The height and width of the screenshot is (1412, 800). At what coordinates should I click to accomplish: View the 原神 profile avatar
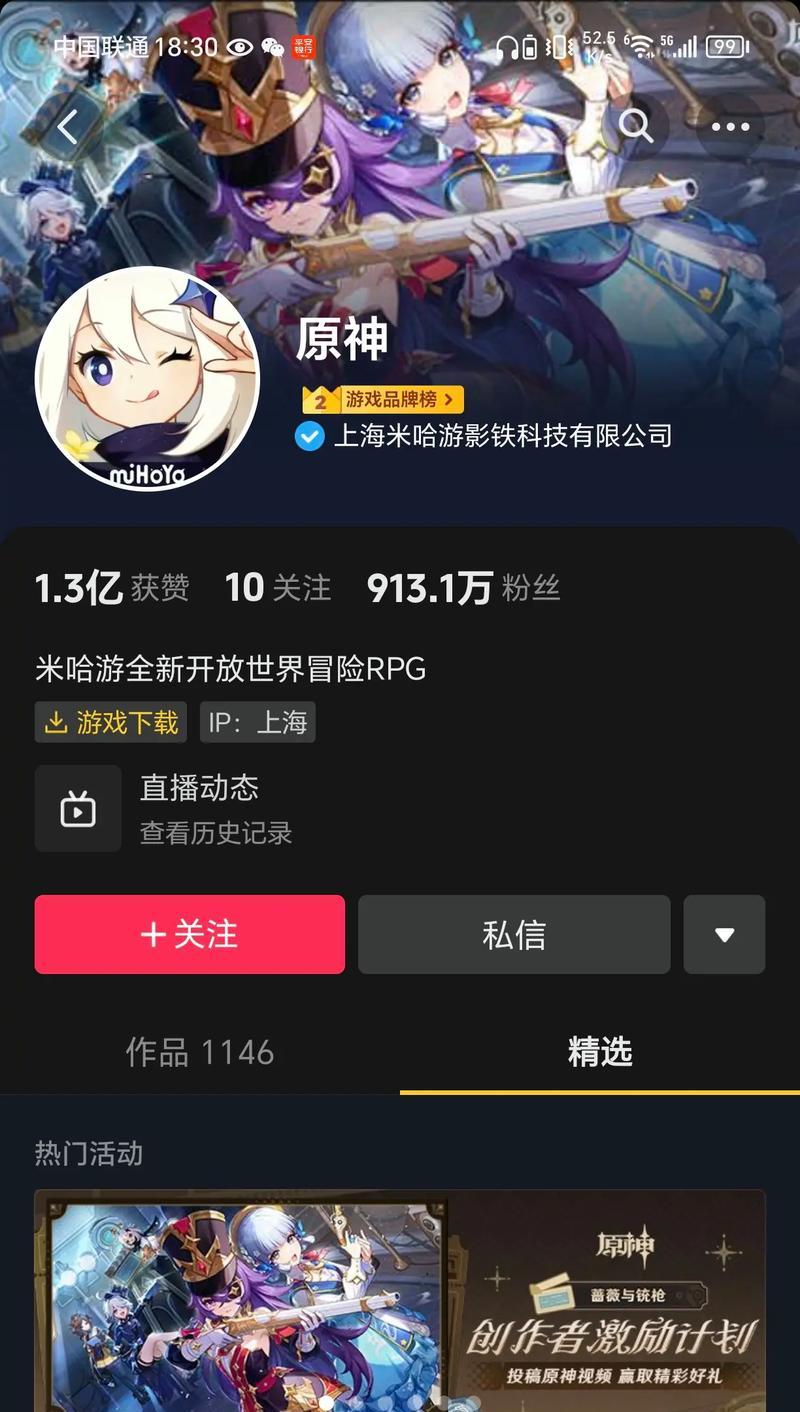(148, 379)
